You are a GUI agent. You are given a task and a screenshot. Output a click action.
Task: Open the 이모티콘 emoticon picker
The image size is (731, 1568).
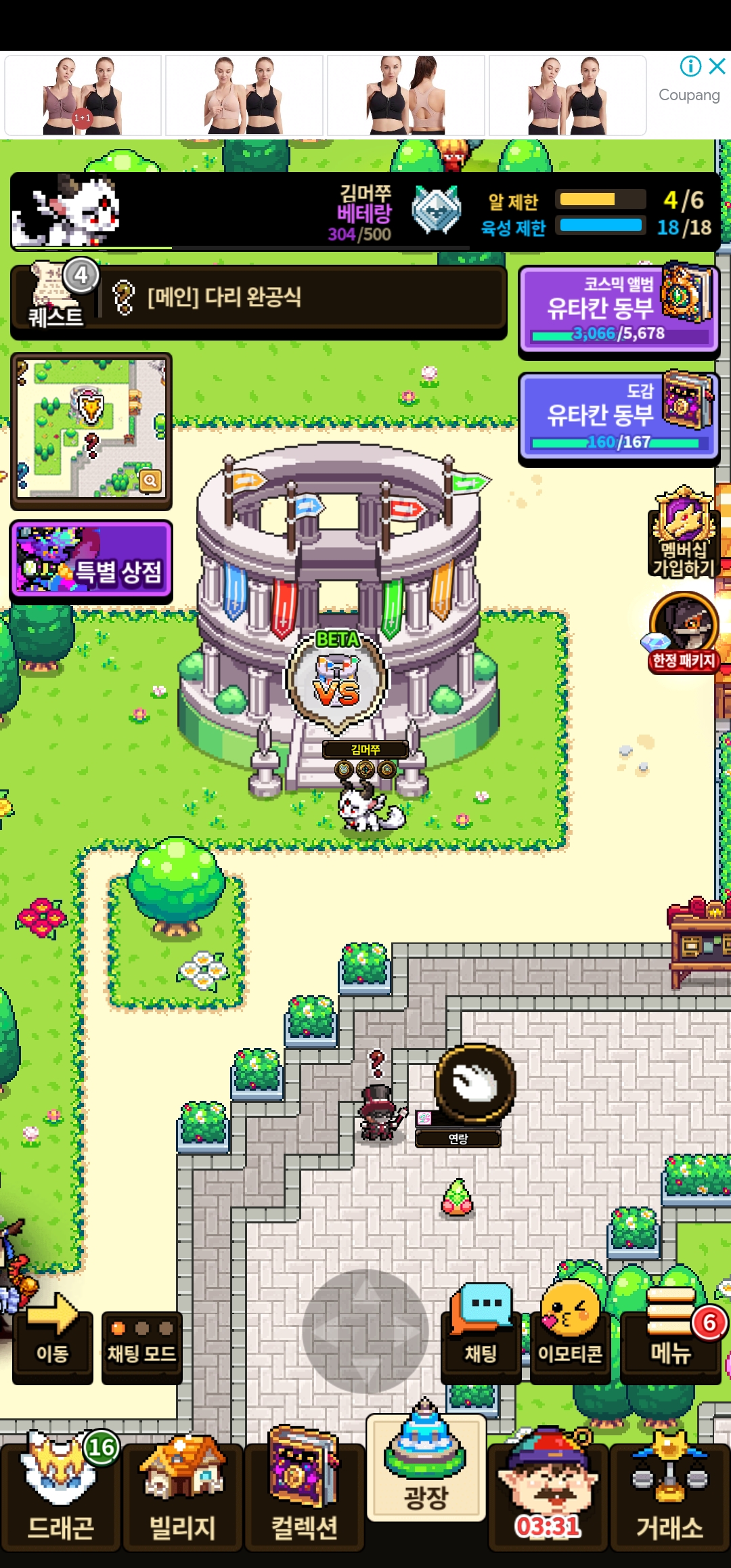coord(570,1337)
